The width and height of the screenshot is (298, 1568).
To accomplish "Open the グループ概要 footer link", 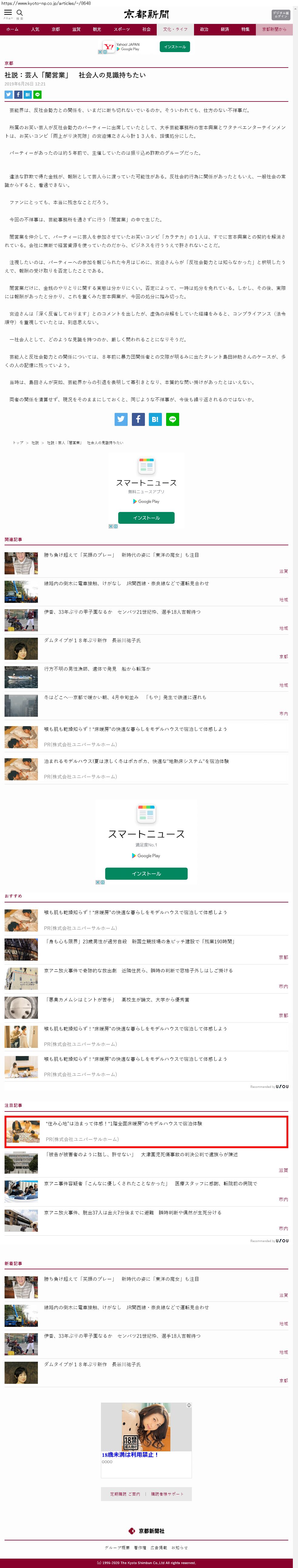I will (x=116, y=1547).
